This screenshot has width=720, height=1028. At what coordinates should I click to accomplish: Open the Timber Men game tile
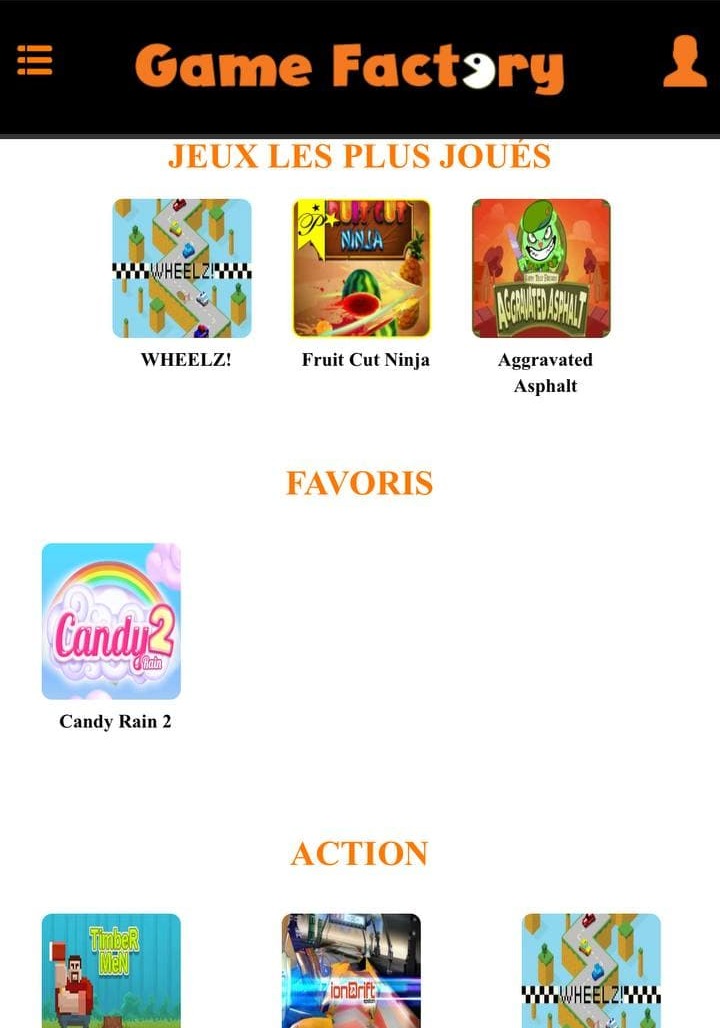[x=111, y=970]
